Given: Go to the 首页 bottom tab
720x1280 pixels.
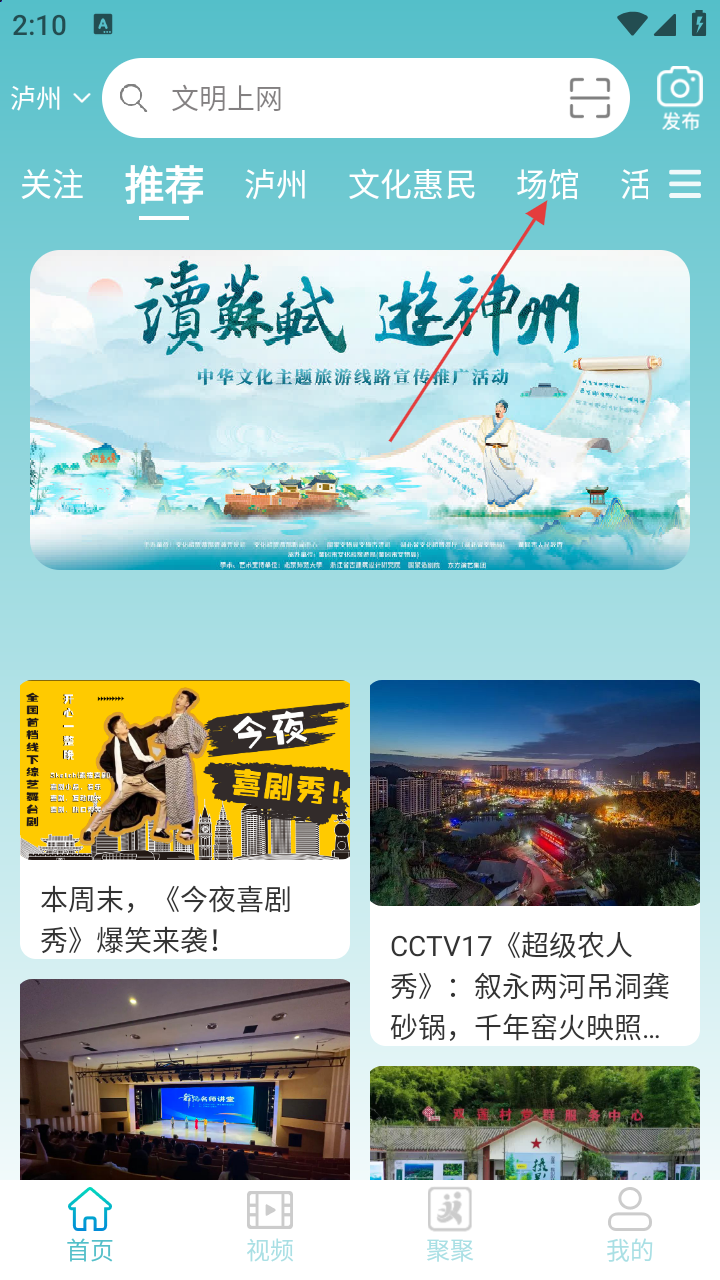Looking at the screenshot, I should click(90, 1224).
